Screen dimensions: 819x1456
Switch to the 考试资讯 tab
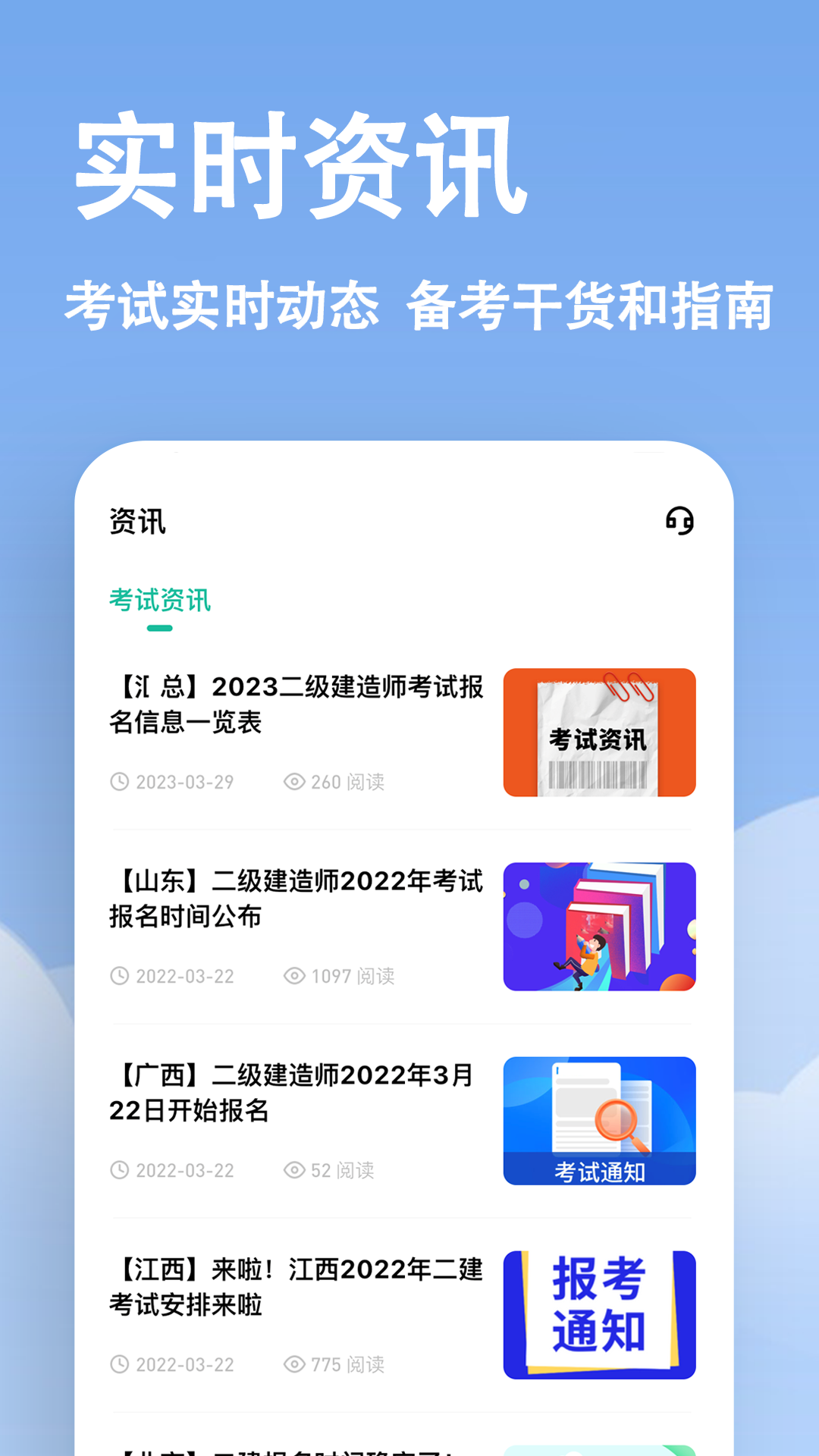160,598
